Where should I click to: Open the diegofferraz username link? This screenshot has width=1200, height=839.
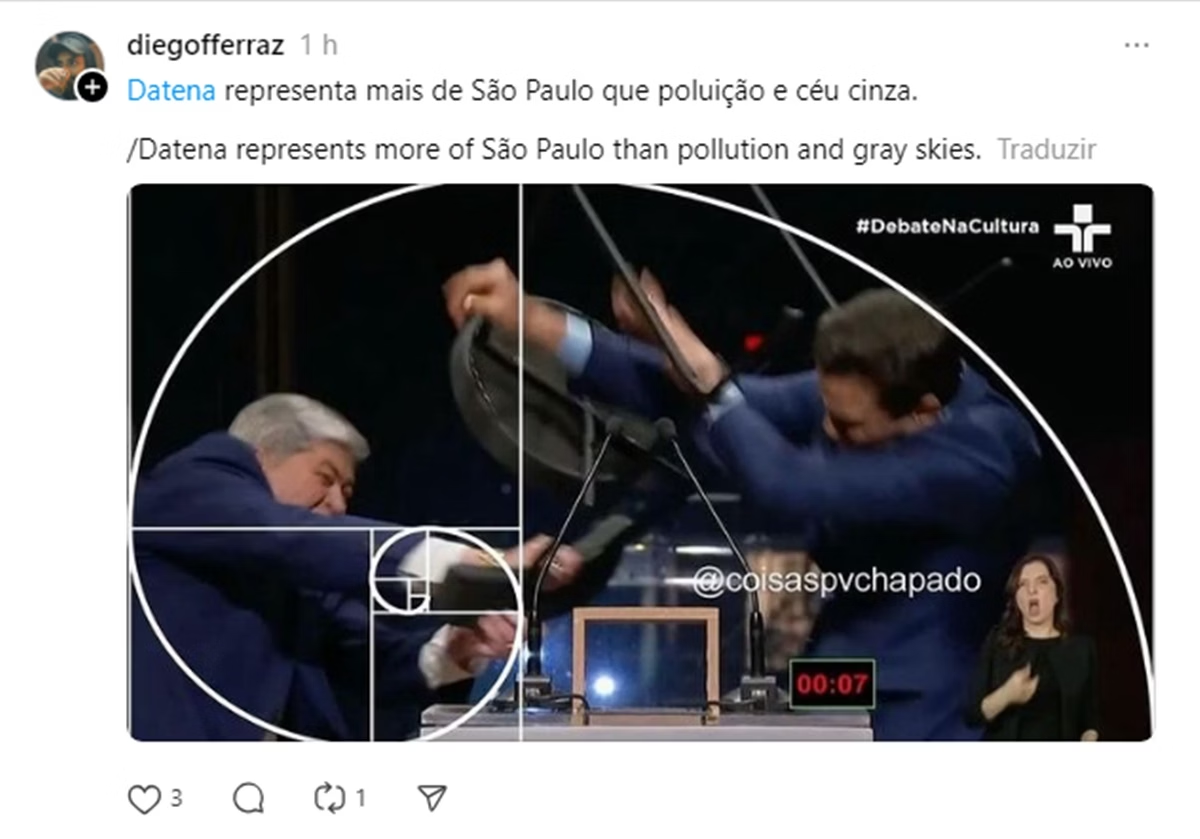click(206, 45)
